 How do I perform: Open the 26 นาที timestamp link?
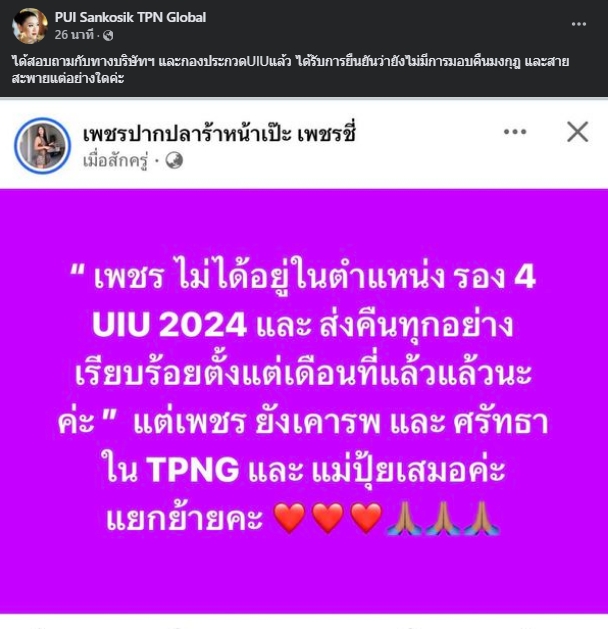point(75,33)
